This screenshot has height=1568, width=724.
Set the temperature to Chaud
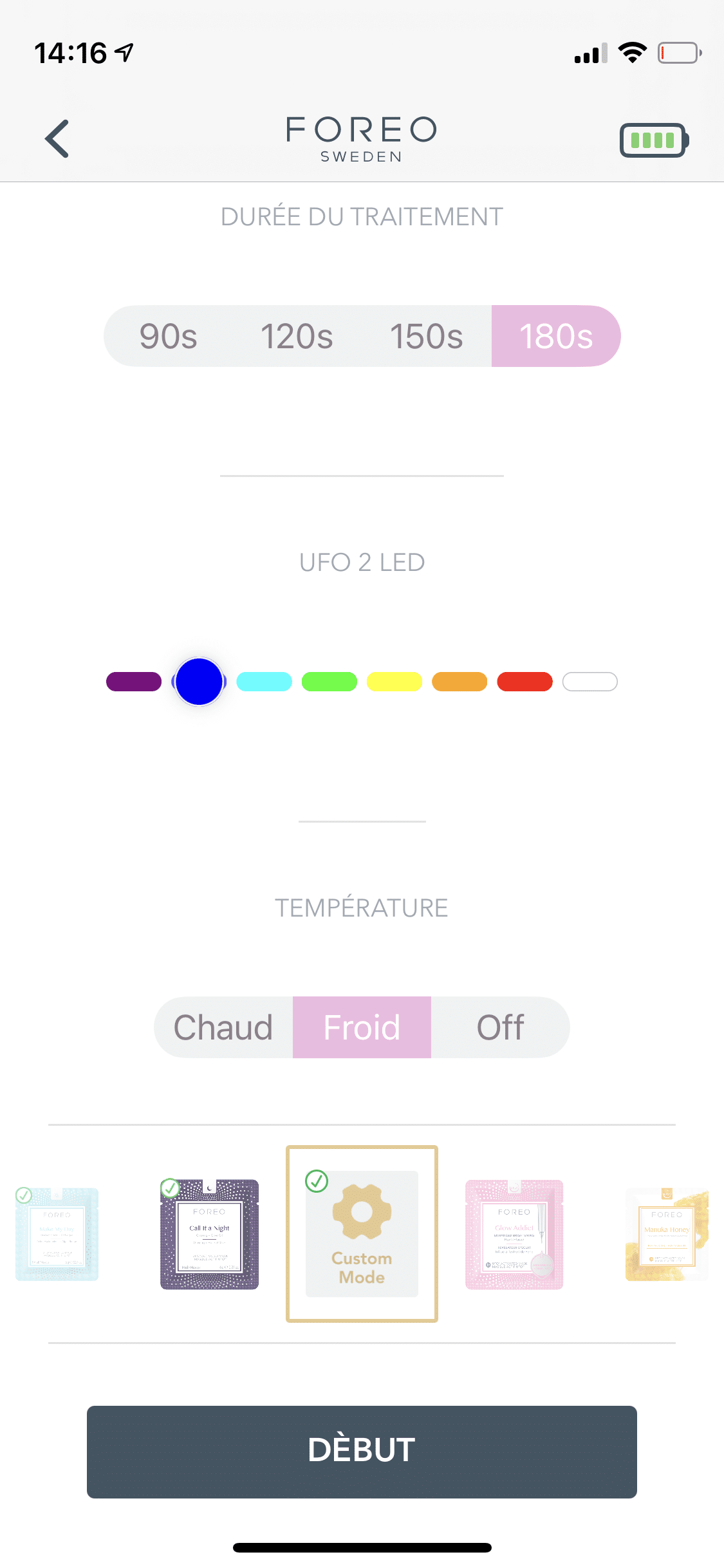223,1027
